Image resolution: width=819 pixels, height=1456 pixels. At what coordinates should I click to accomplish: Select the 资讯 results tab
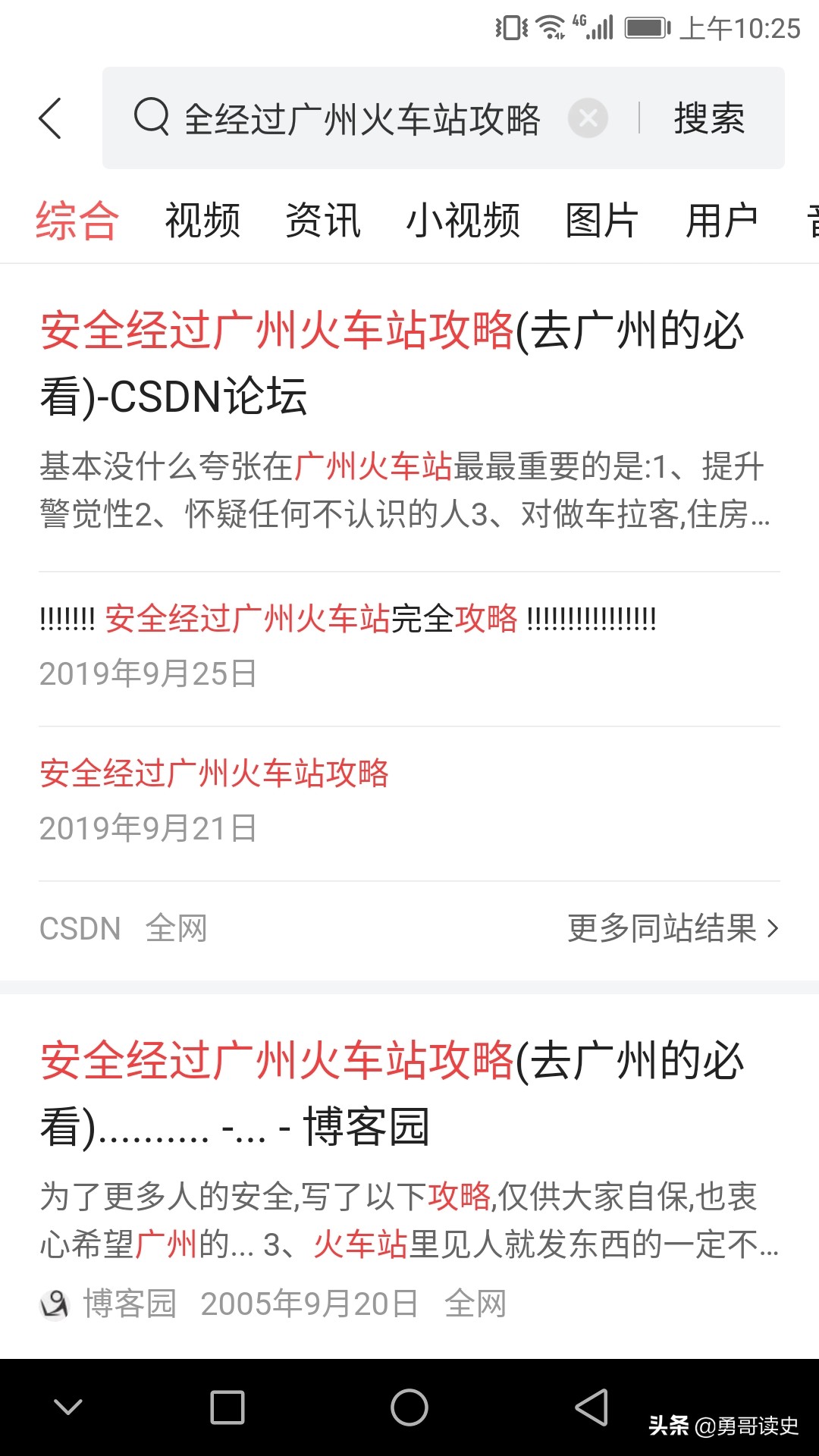(x=323, y=220)
